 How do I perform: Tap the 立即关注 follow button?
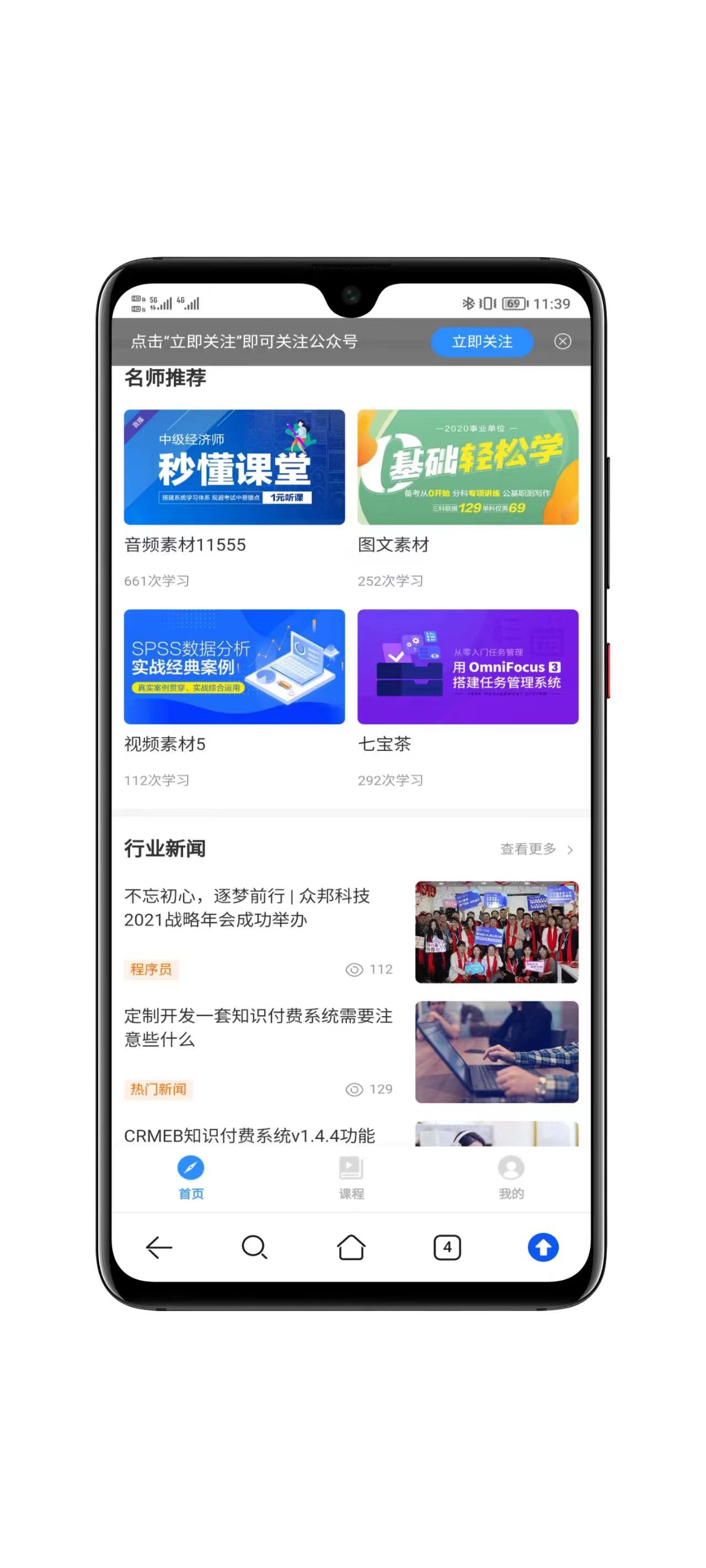[481, 341]
